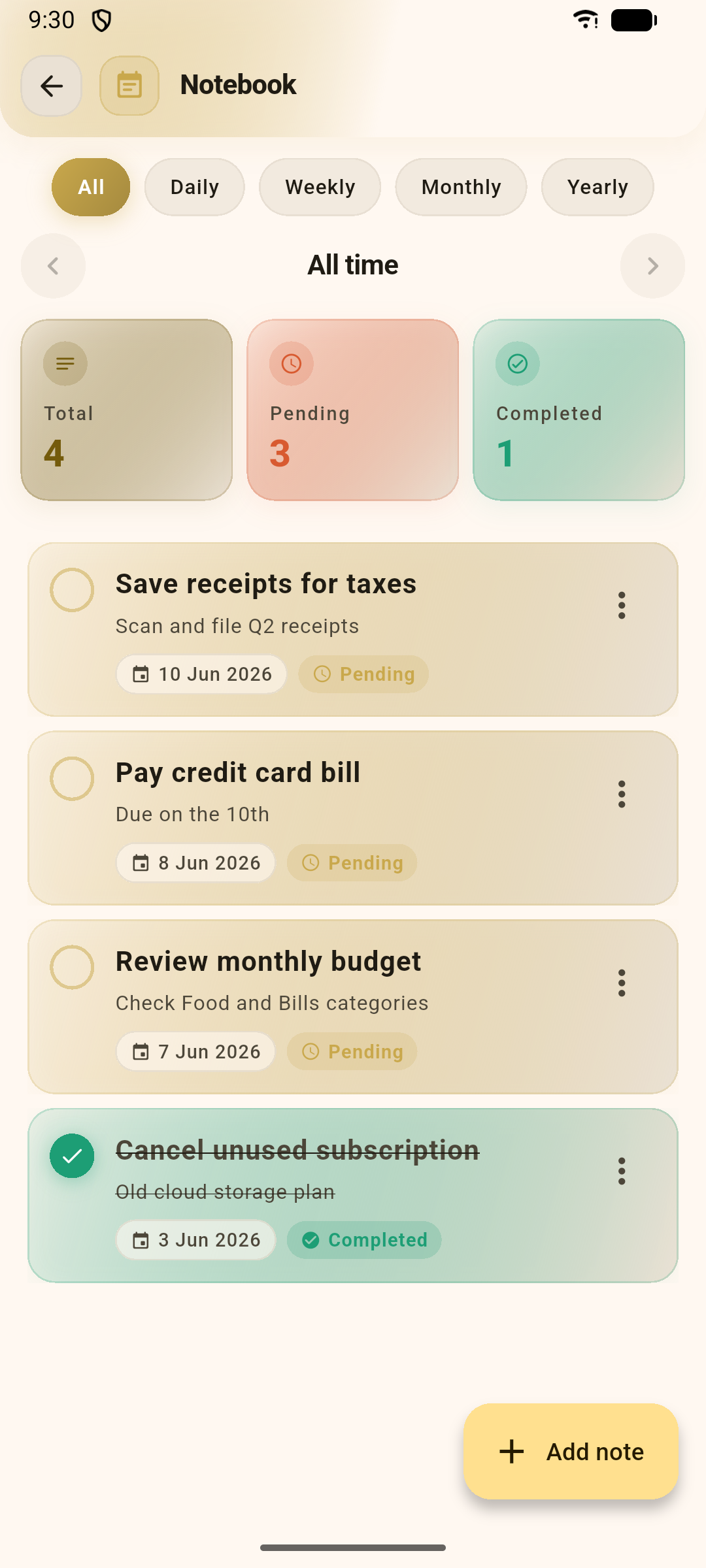Select the Yearly filter
The image size is (706, 1568).
pos(597,187)
